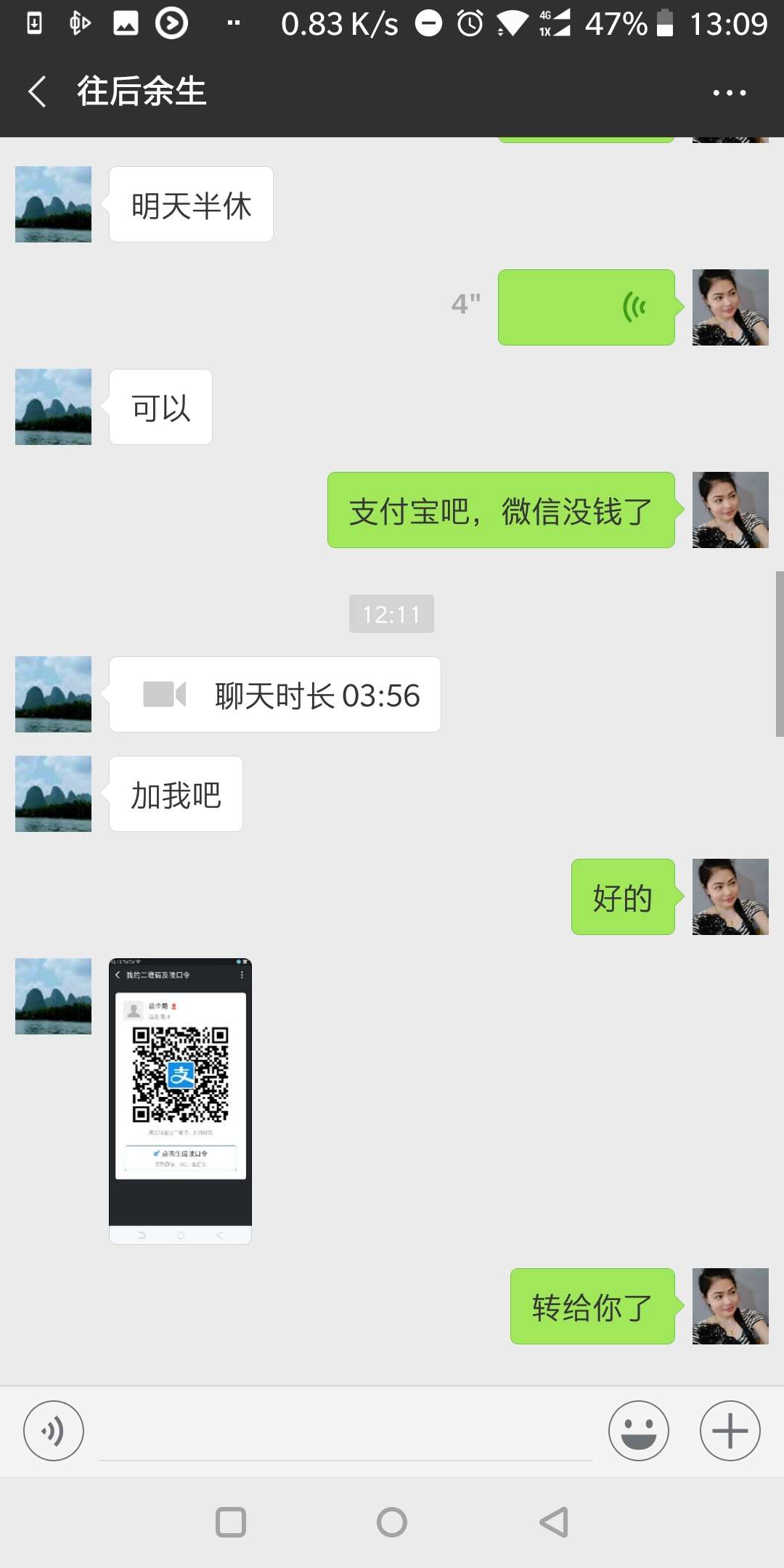
Task: Tap the 转给你了 message bubble
Action: tap(592, 1307)
